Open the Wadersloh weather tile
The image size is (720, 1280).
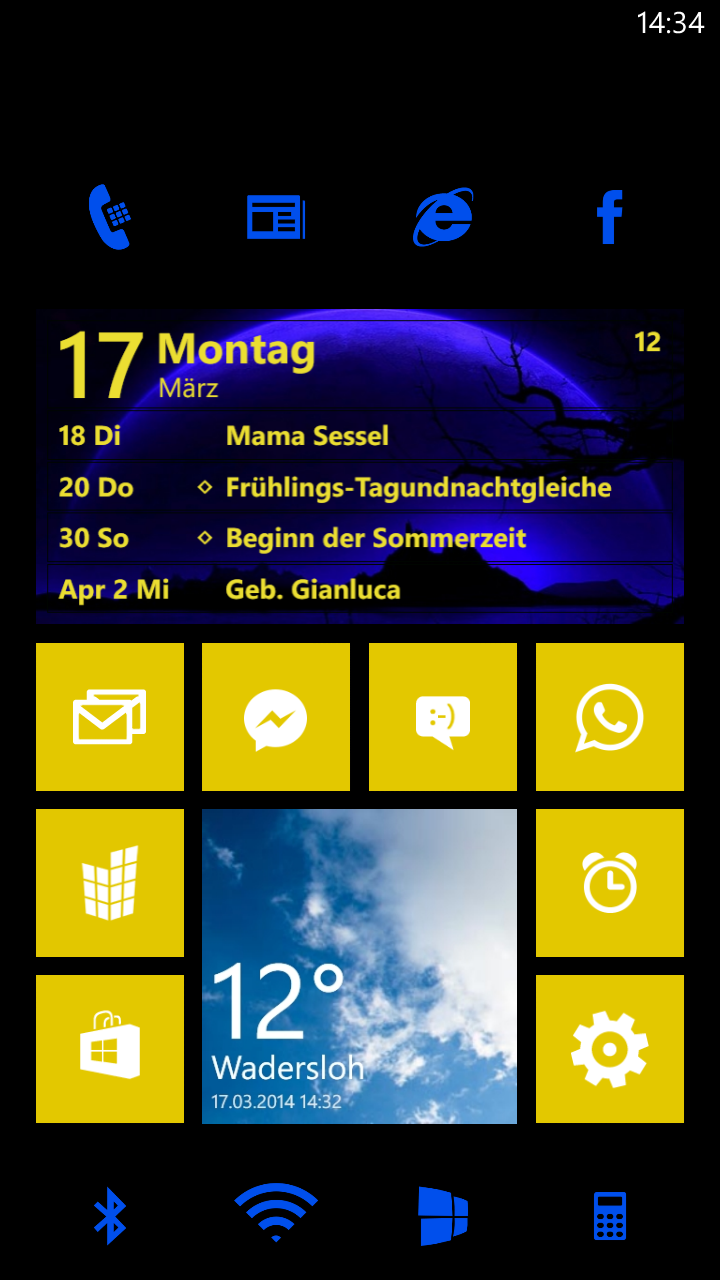360,966
